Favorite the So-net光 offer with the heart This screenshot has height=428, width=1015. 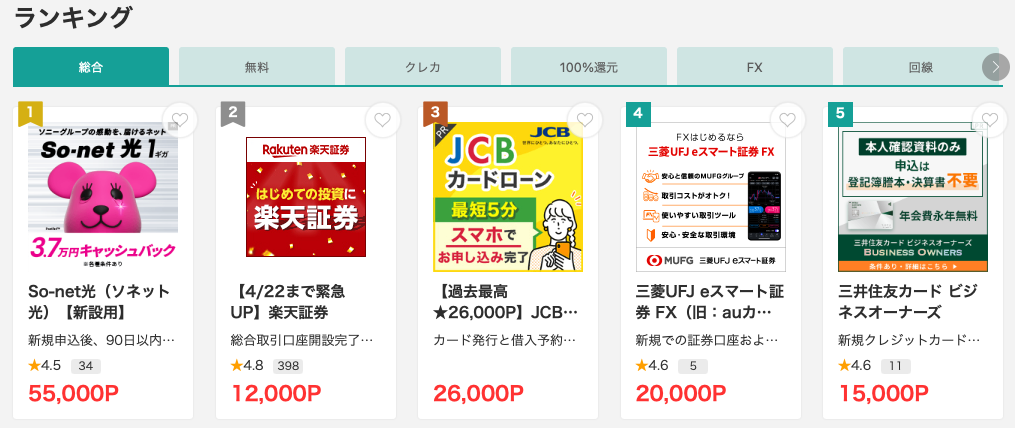tap(179, 121)
